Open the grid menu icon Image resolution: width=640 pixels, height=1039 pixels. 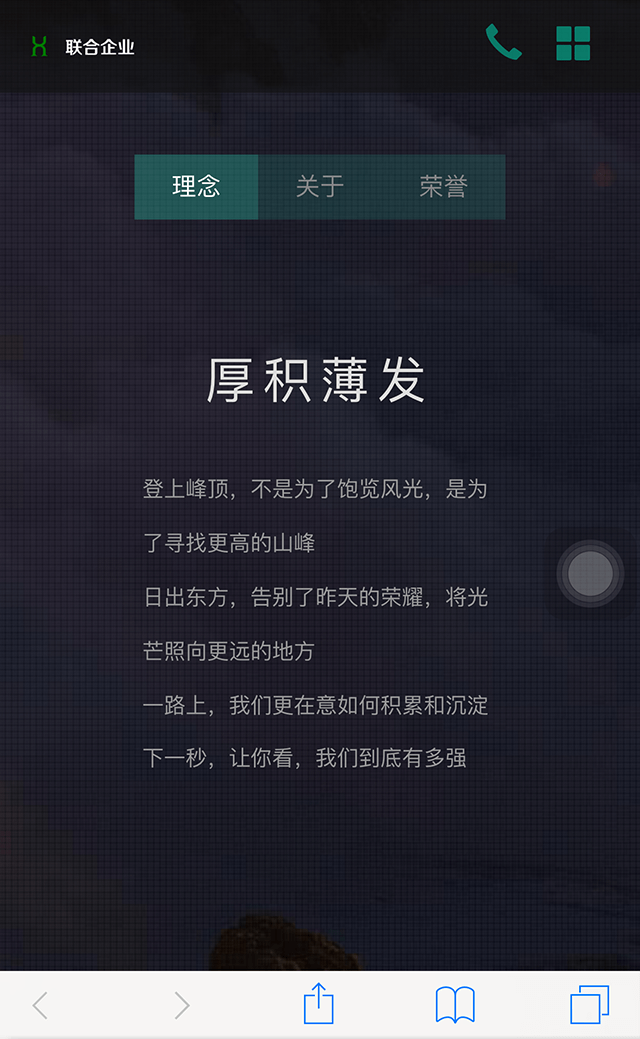coord(573,43)
